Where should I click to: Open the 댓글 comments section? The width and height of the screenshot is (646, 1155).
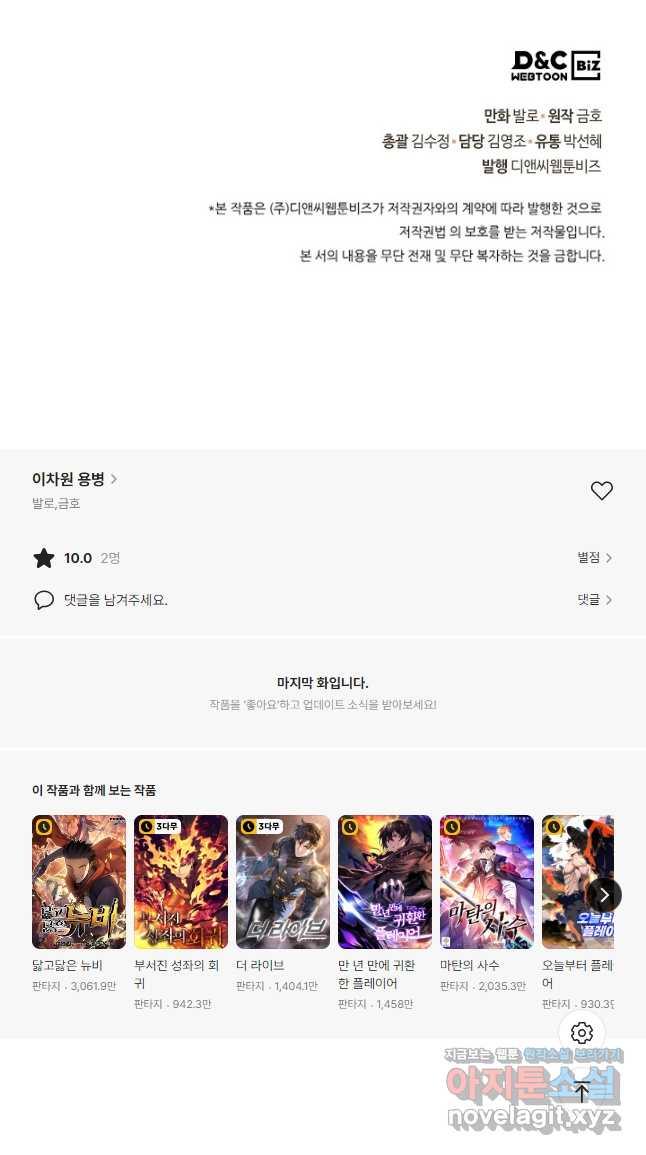(594, 600)
